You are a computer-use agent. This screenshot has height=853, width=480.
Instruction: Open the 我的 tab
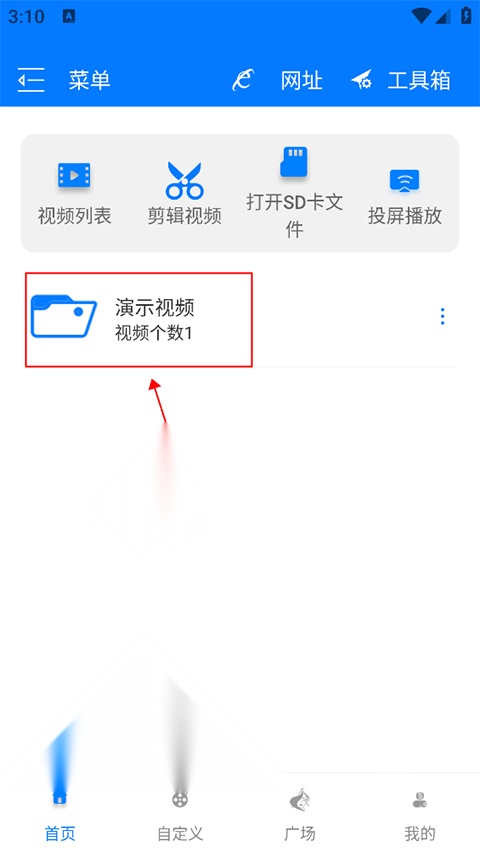tap(420, 814)
